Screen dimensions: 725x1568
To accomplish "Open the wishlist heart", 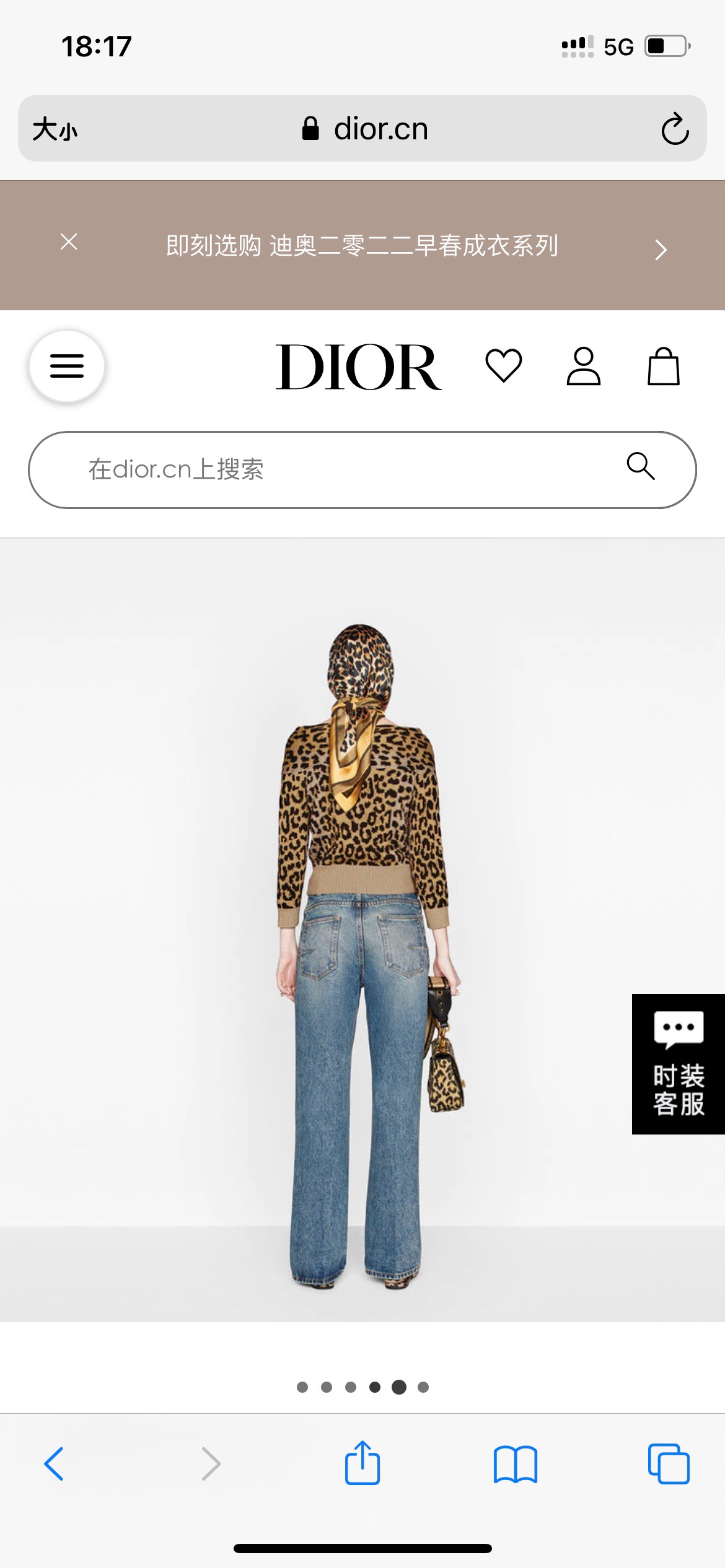I will 503,366.
